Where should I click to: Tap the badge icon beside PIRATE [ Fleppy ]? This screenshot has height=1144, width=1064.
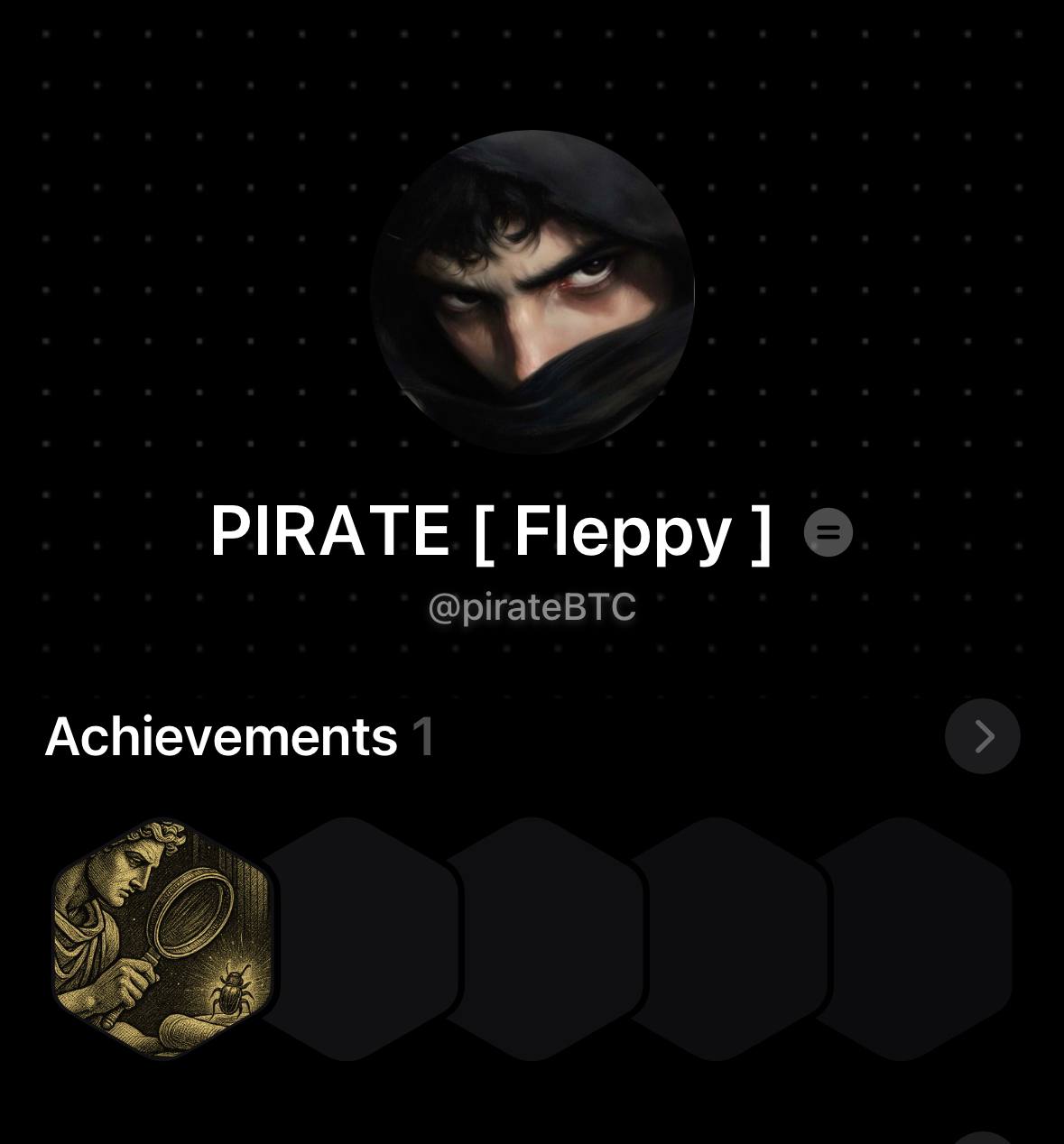click(828, 532)
